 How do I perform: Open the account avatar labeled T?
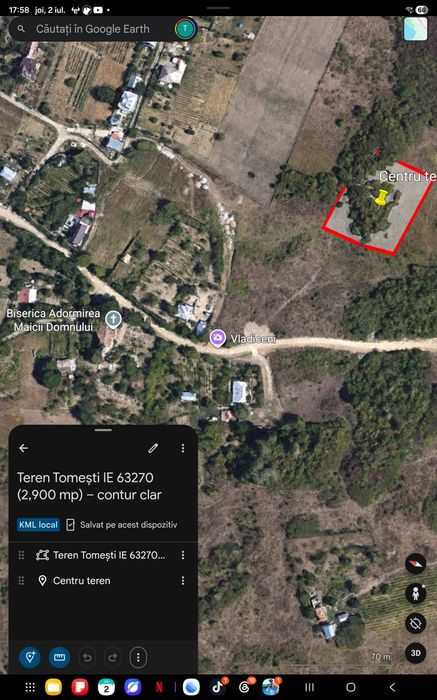click(x=185, y=29)
